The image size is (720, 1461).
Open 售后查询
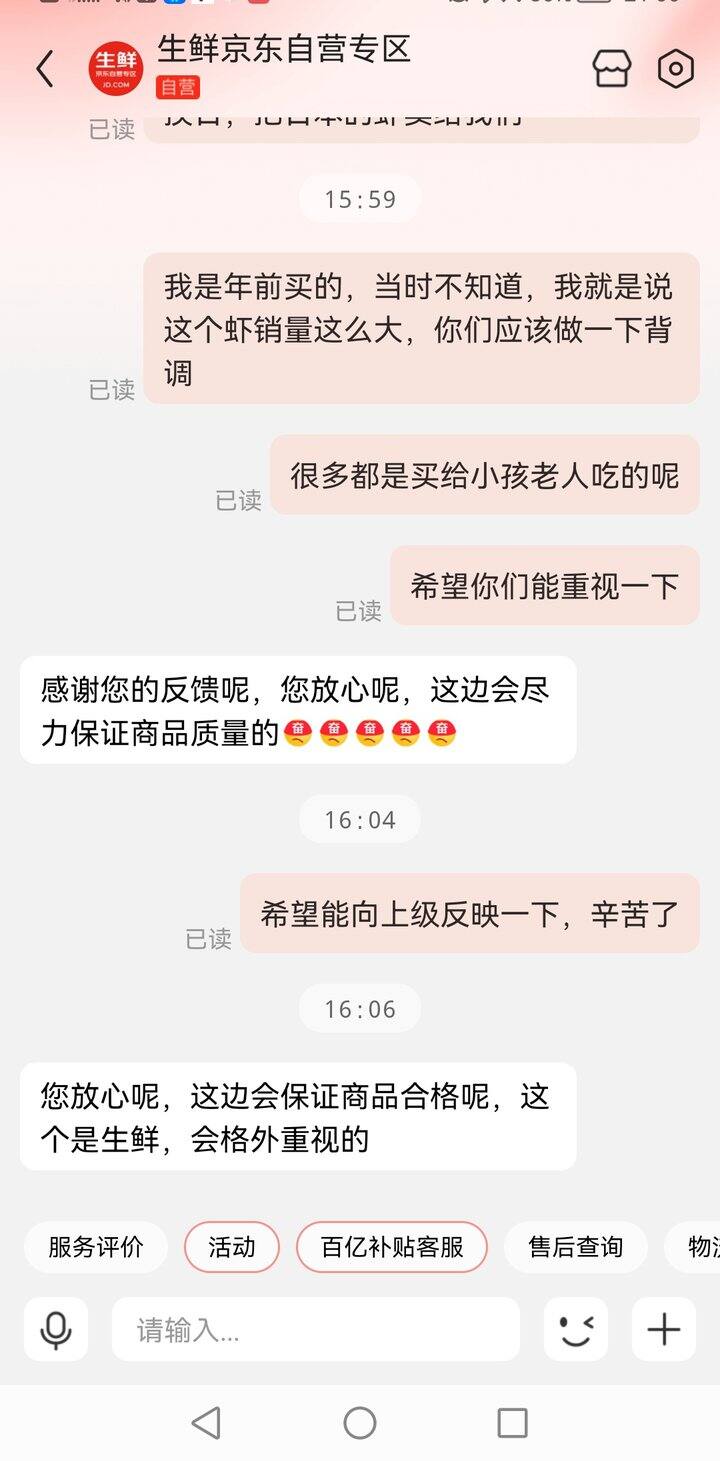(x=576, y=1247)
